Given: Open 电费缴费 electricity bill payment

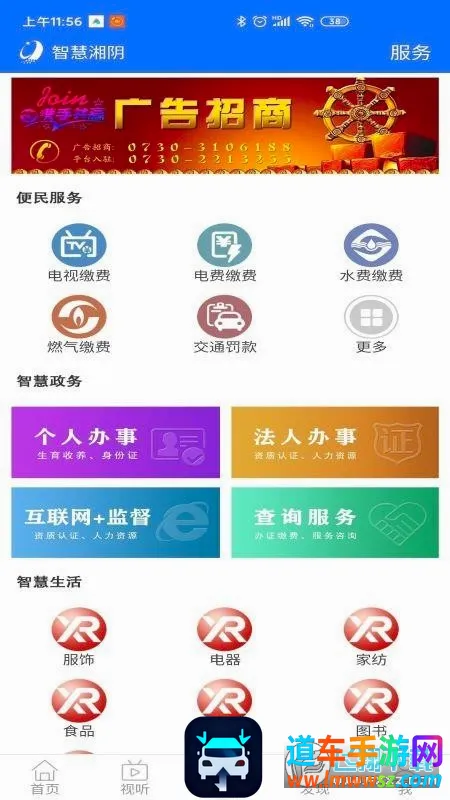Looking at the screenshot, I should pyautogui.click(x=225, y=253).
